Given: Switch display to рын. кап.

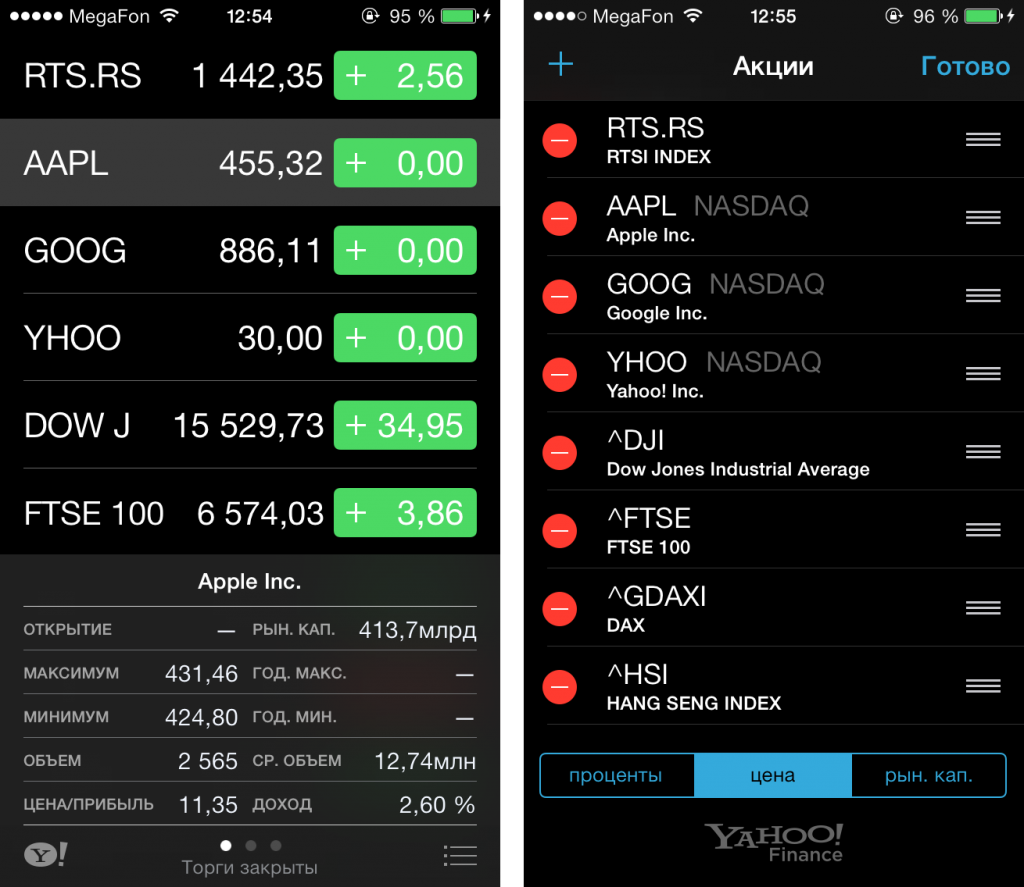Looking at the screenshot, I should (x=928, y=775).
